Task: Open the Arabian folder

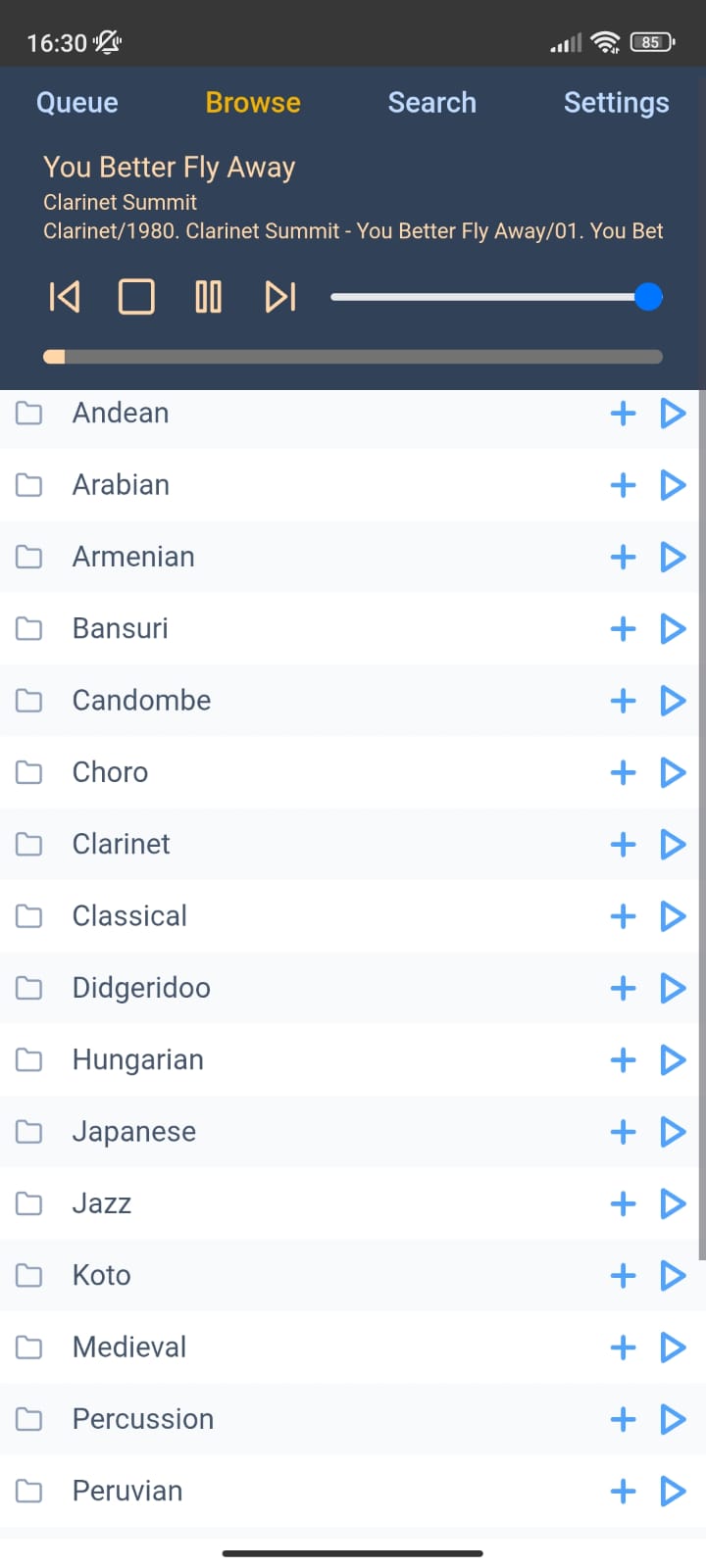Action: 122,485
